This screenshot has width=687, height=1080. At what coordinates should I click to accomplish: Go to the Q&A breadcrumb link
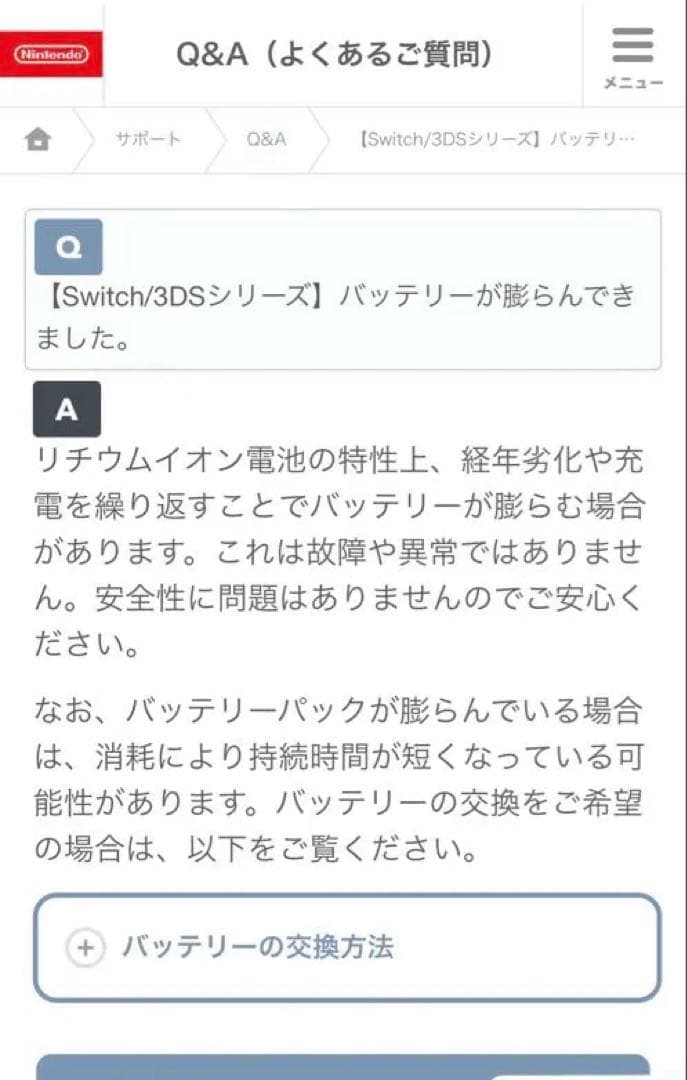pyautogui.click(x=266, y=140)
